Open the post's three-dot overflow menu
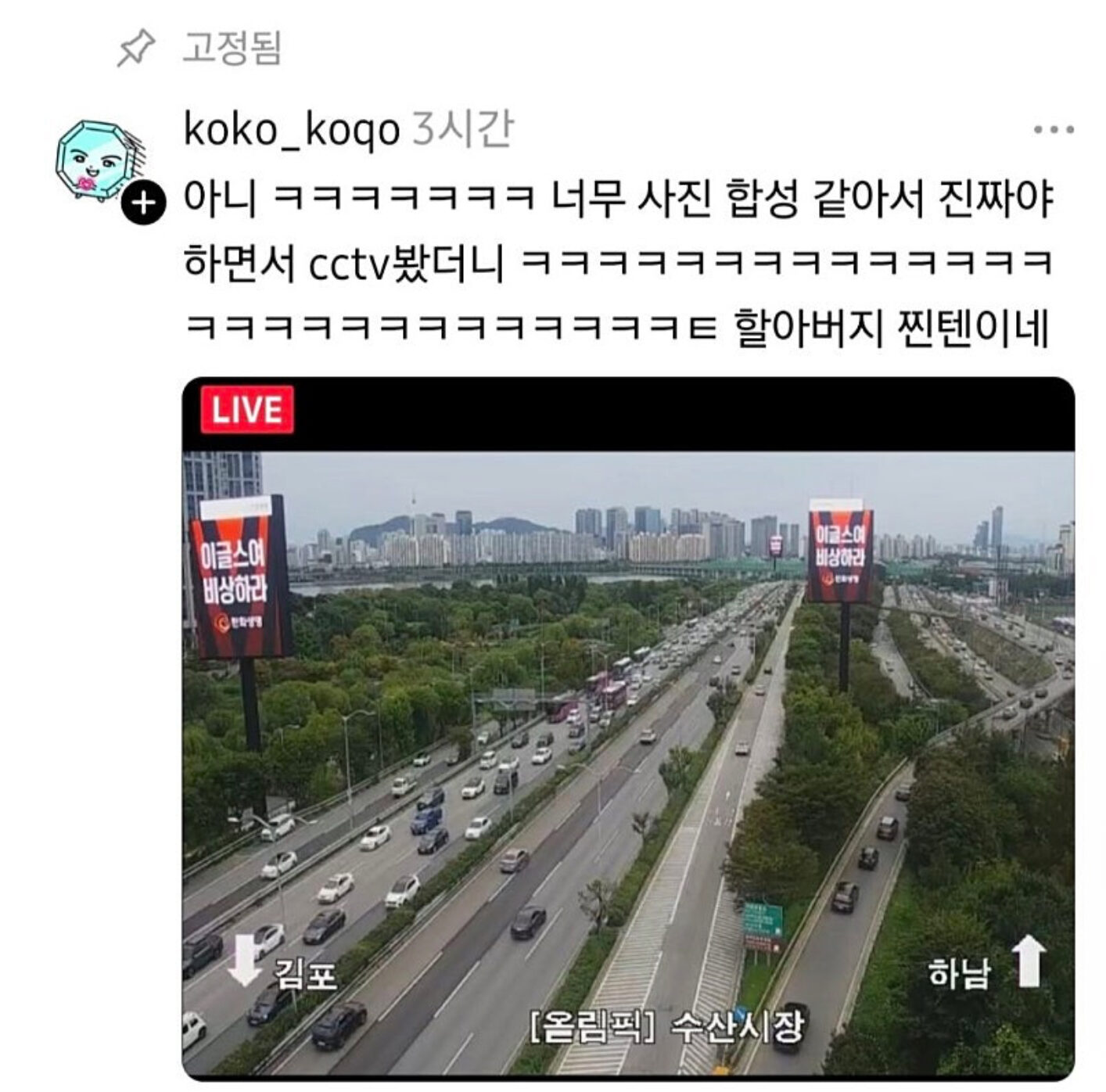This screenshot has width=1106, height=1092. (1053, 130)
